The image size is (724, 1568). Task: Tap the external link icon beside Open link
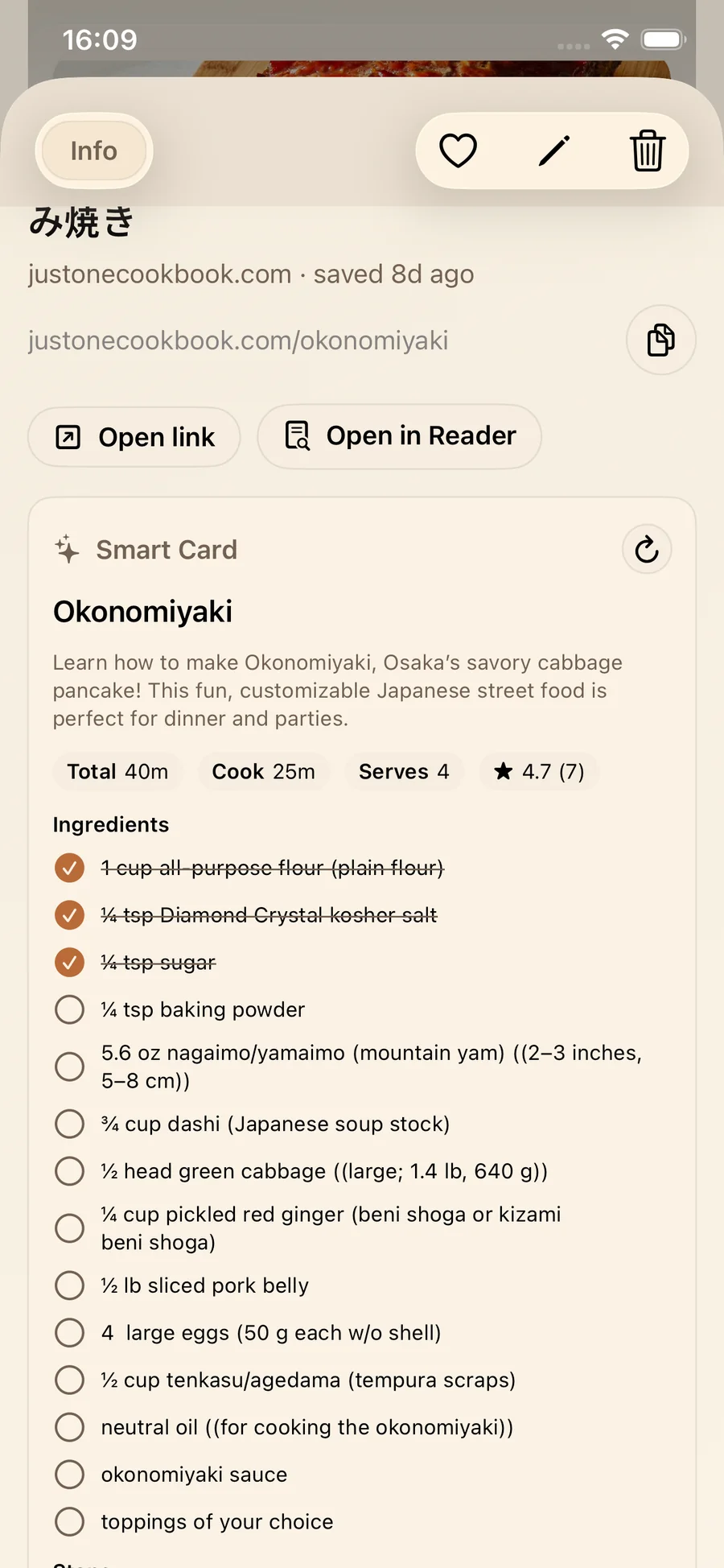pos(69,437)
